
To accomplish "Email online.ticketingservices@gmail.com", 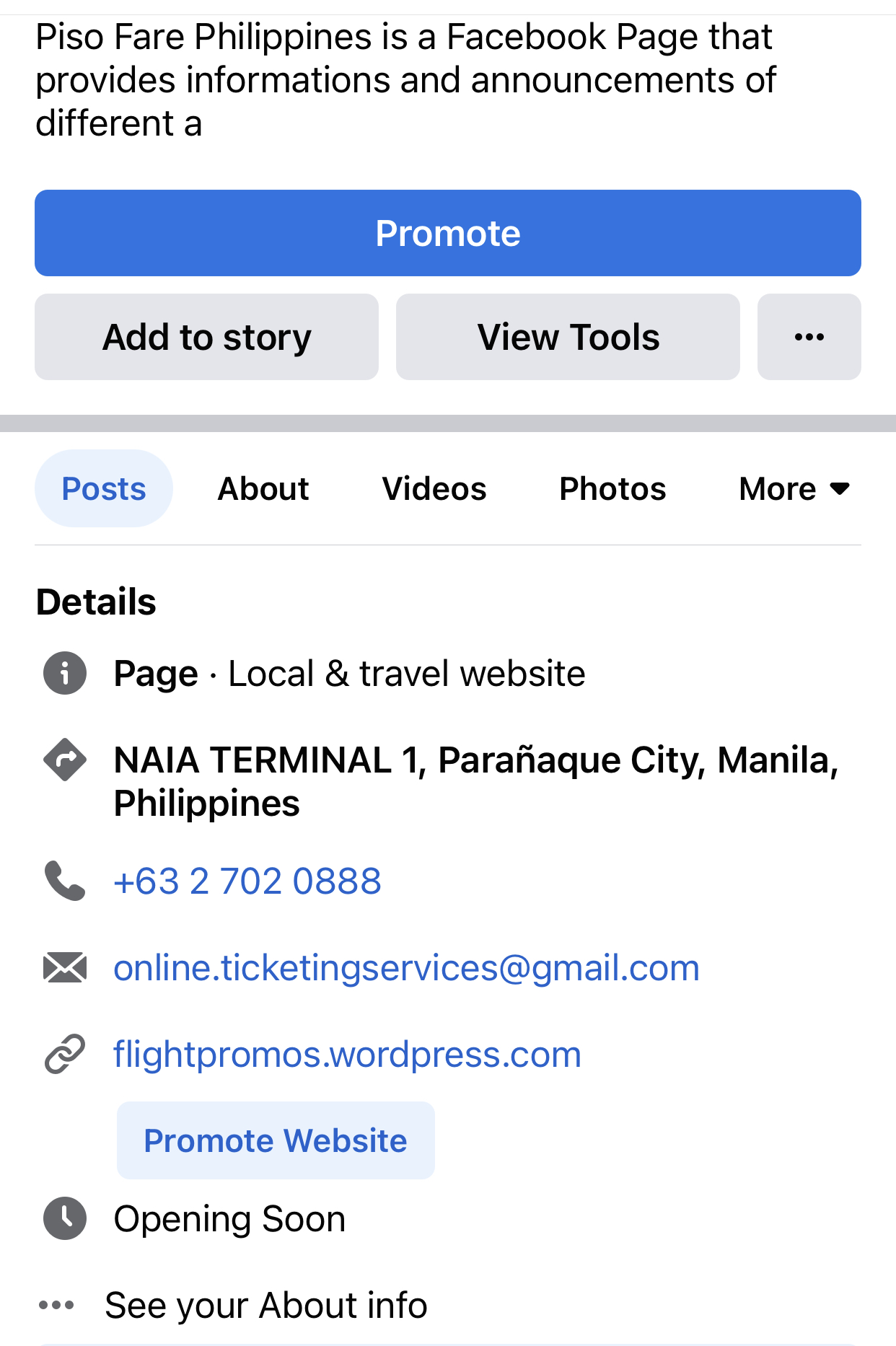I will tap(406, 968).
